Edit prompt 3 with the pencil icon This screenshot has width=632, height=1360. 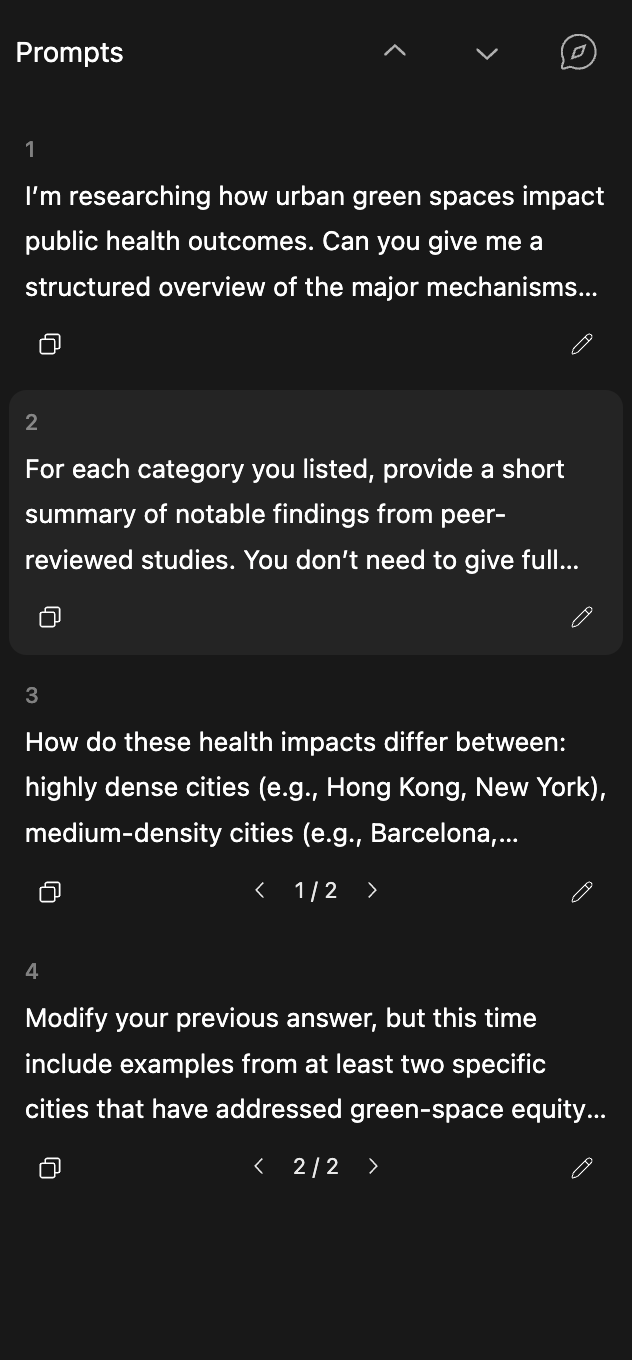click(582, 891)
